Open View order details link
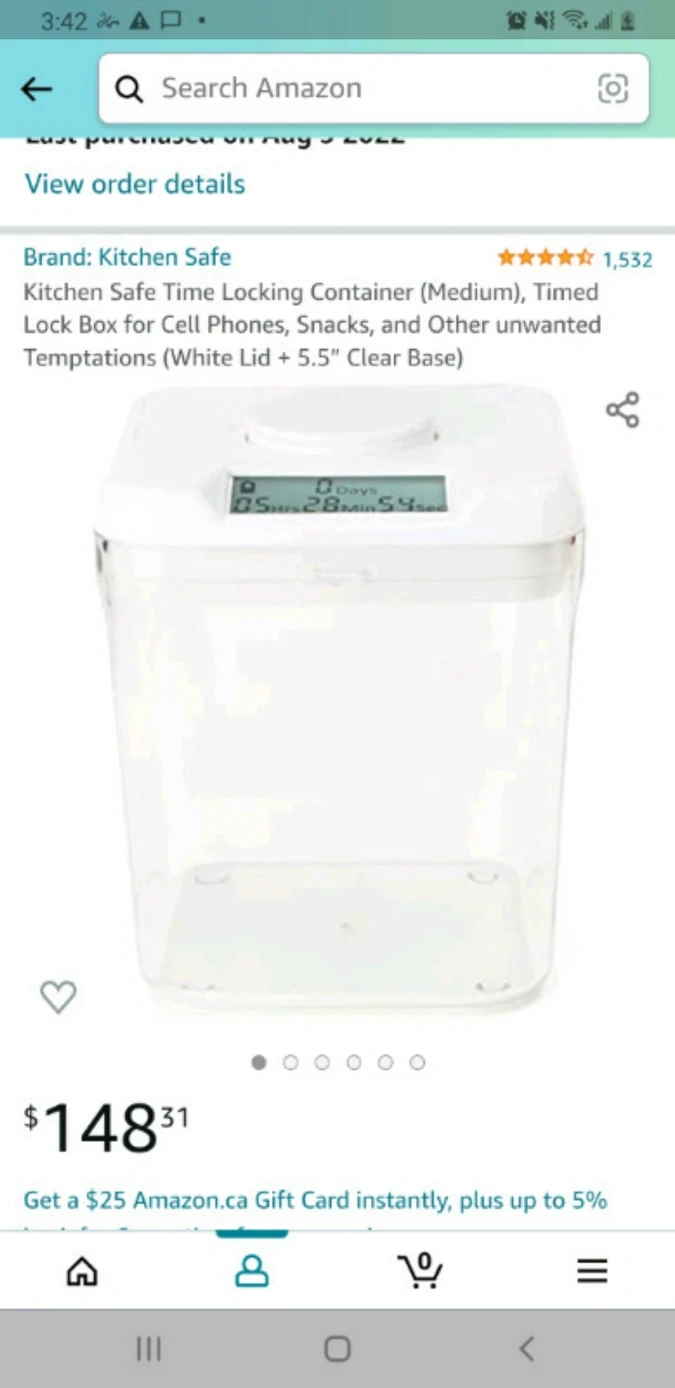The image size is (675, 1388). [135, 184]
